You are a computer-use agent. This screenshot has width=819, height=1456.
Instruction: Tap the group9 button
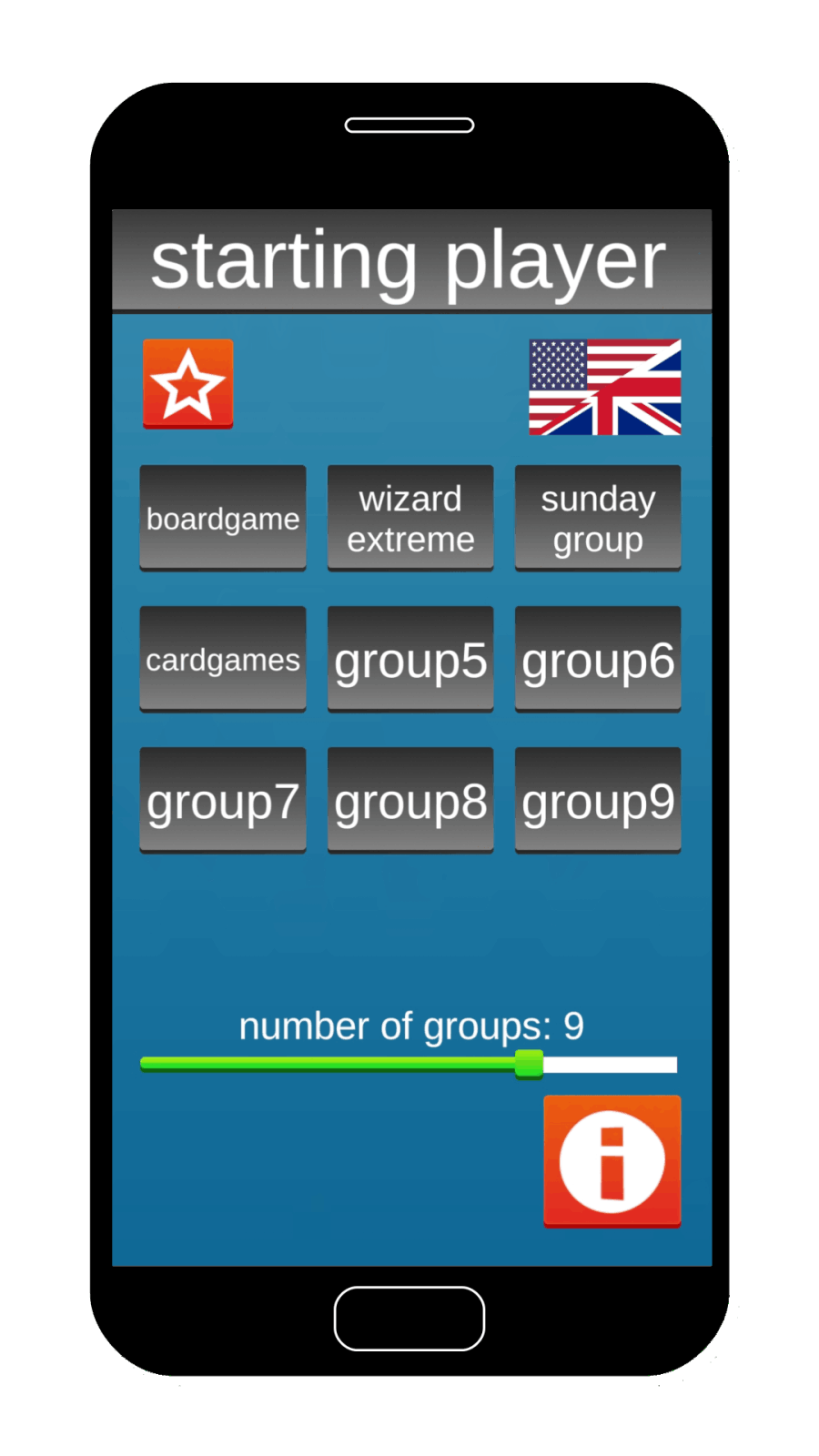598,800
